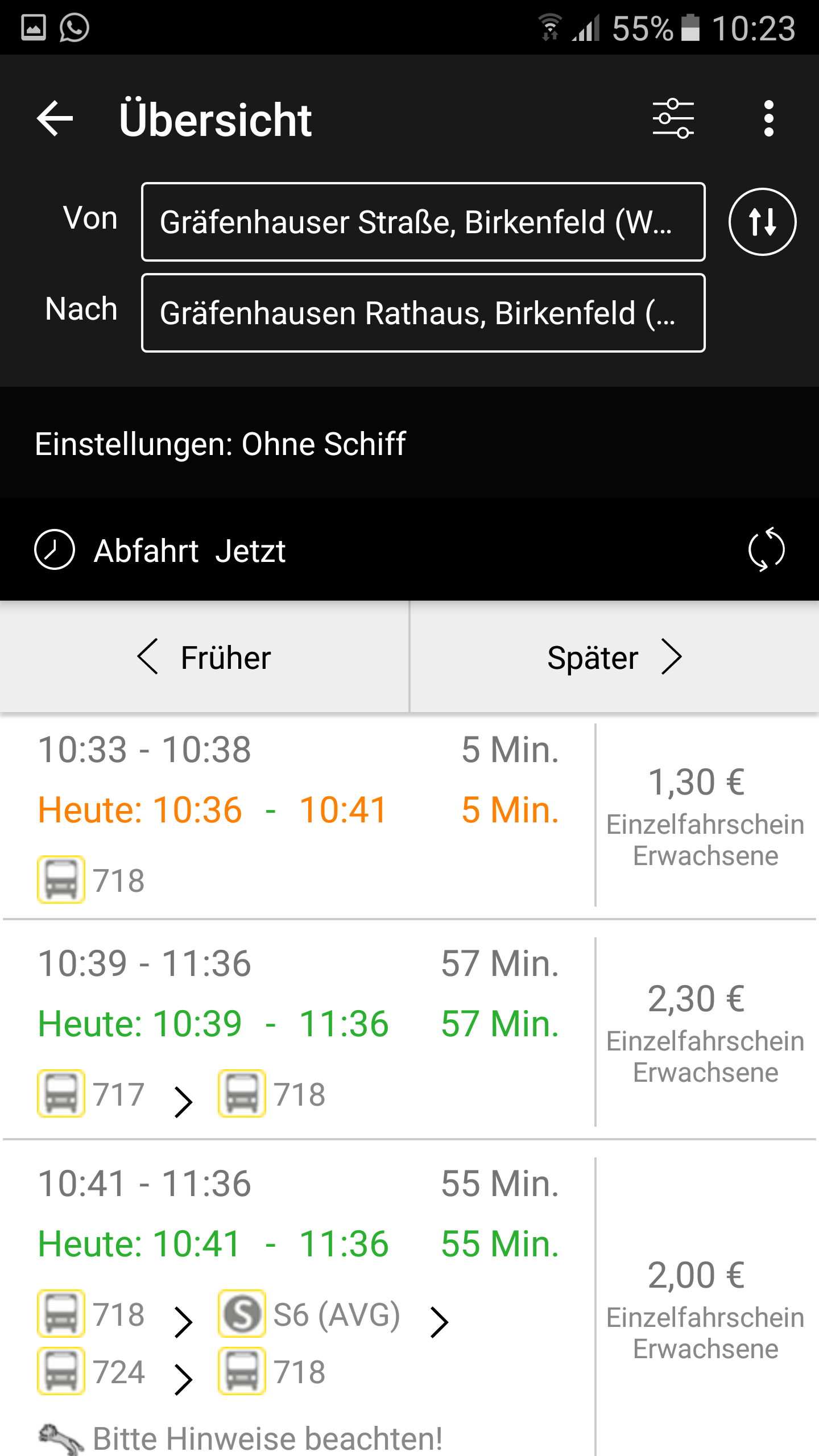
Task: Swap the Von and Nach stops
Action: (762, 222)
